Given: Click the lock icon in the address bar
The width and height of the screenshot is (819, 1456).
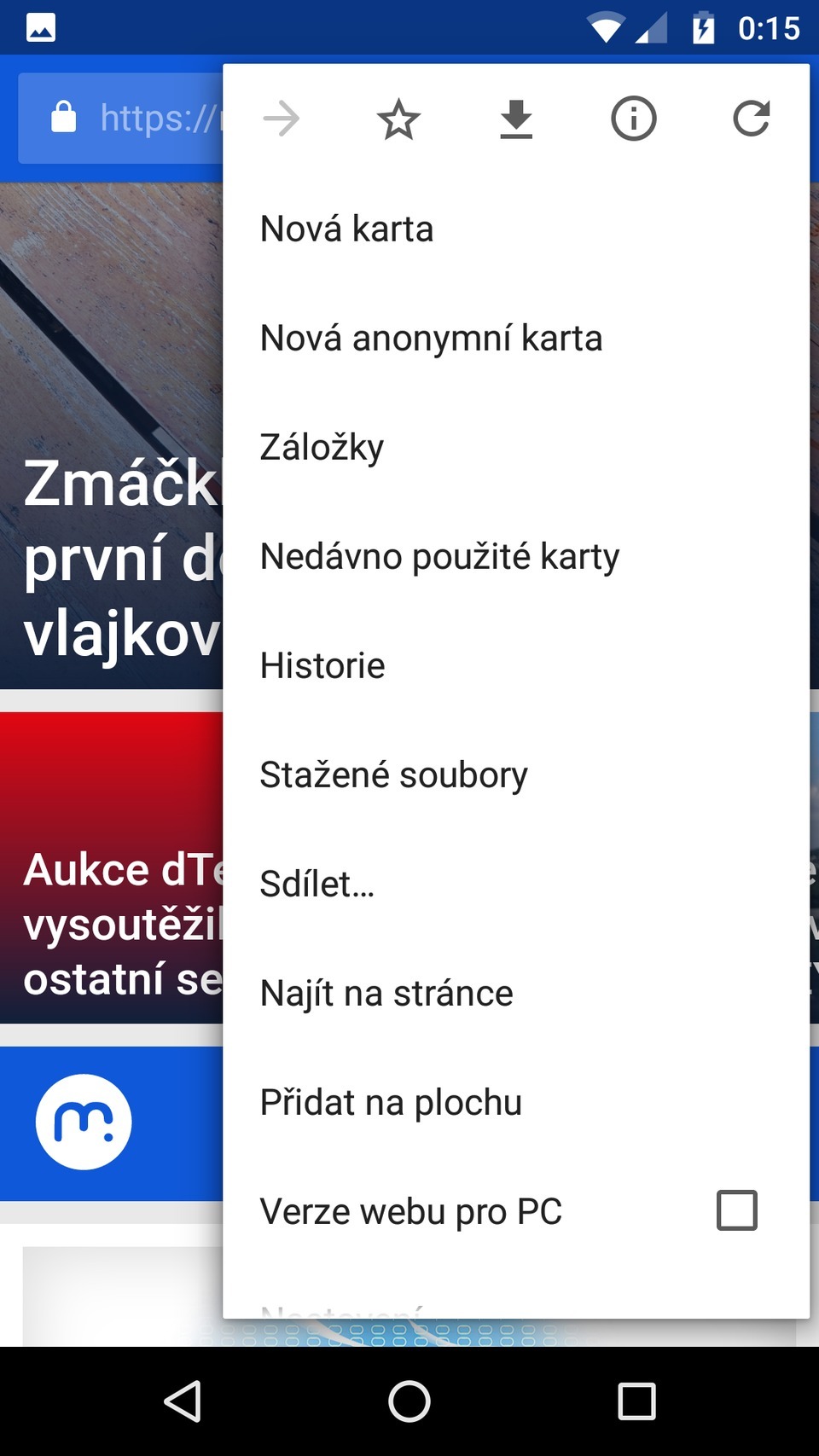Looking at the screenshot, I should tap(63, 118).
